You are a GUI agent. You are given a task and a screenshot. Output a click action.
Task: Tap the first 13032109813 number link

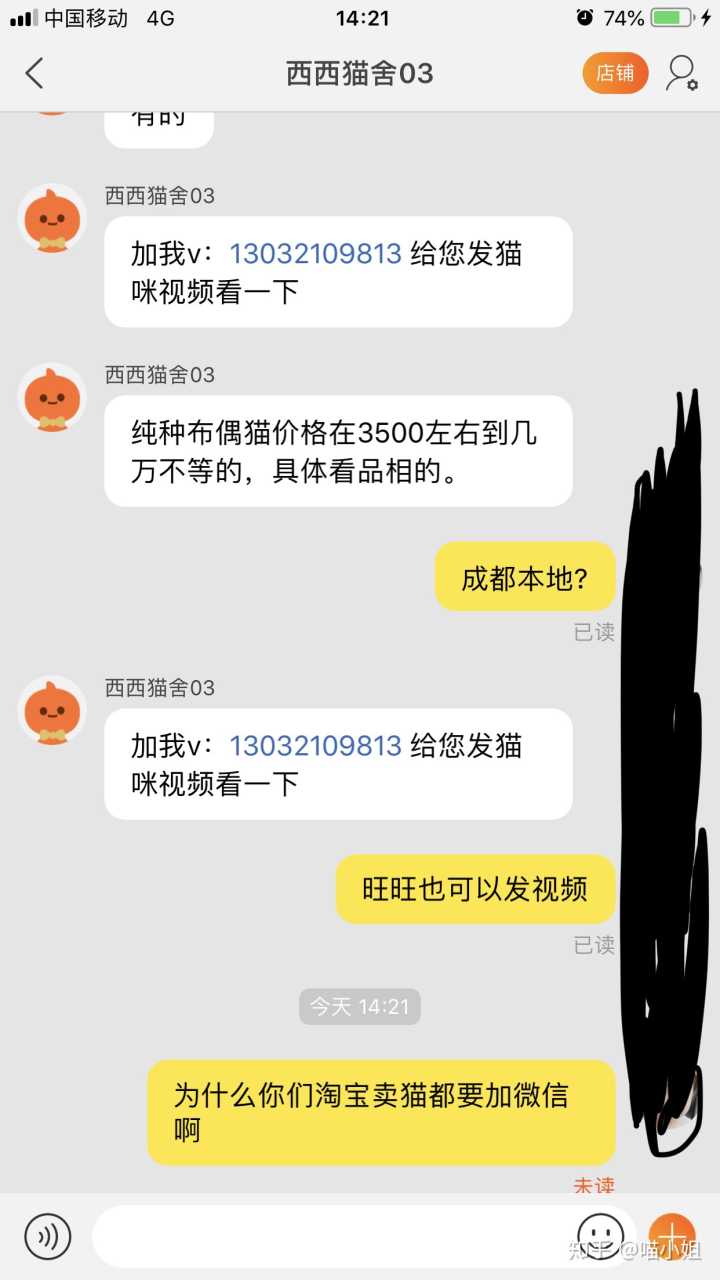[315, 254]
